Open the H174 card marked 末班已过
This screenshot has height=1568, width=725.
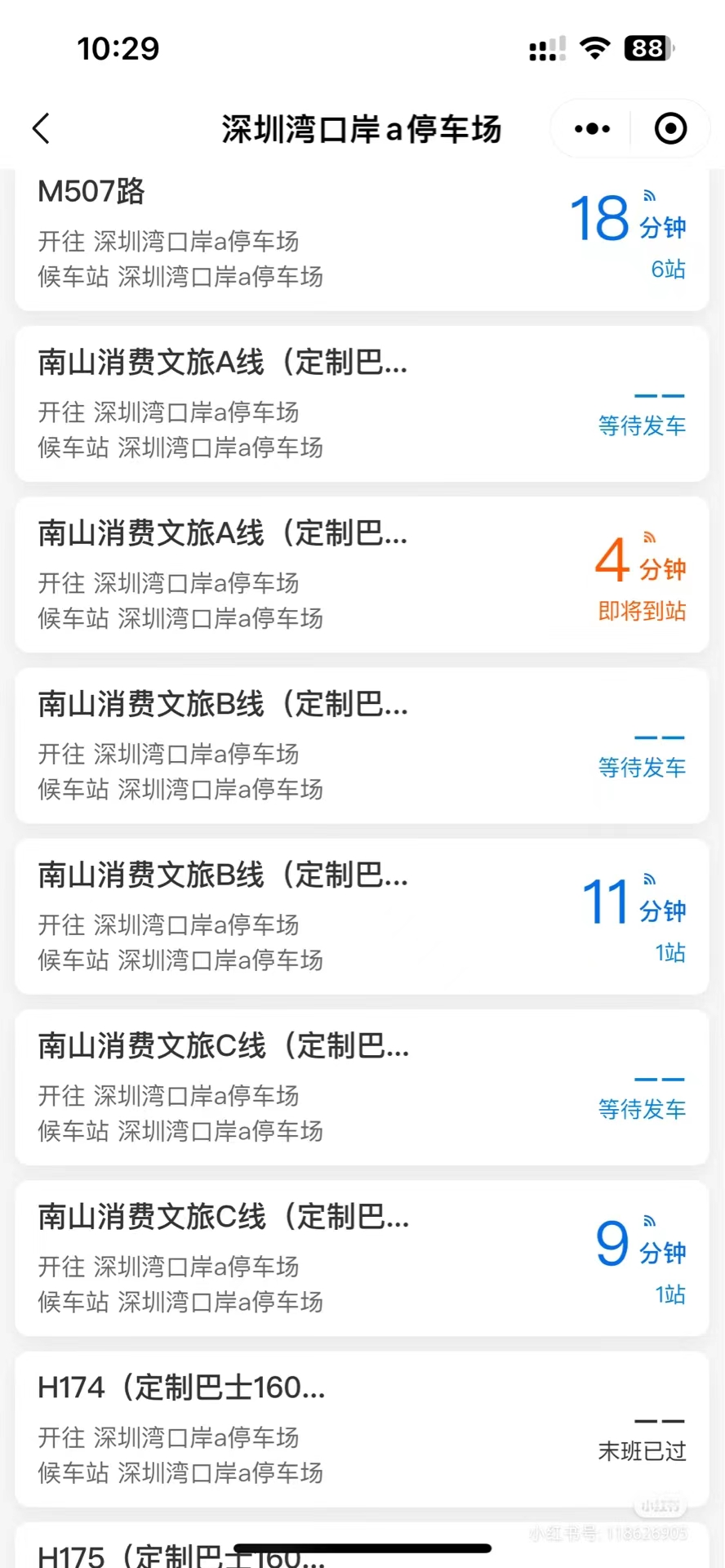pos(362,1428)
